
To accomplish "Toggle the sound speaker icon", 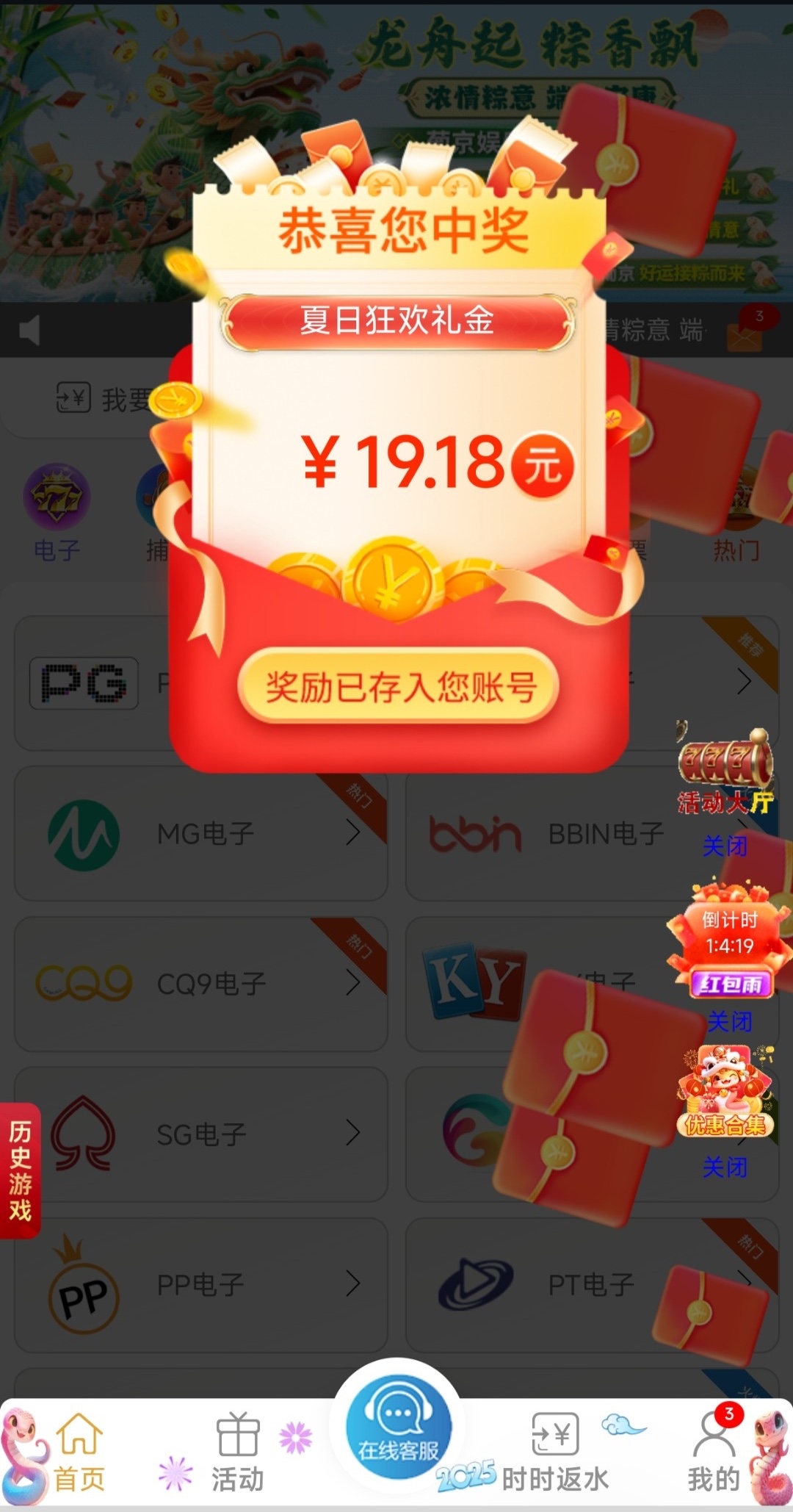I will 29,330.
